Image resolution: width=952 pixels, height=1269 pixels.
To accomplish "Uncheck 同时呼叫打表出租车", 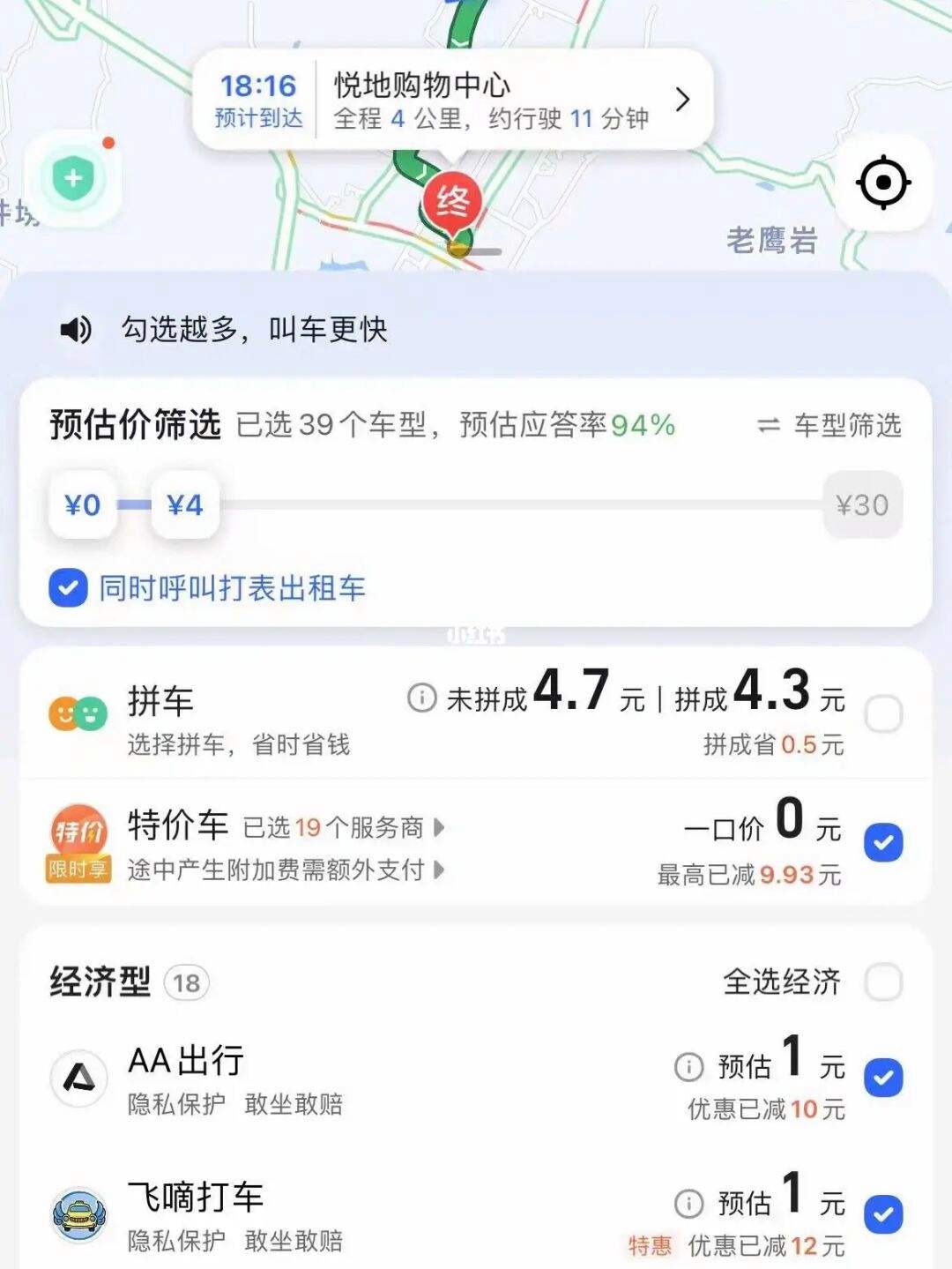I will click(x=68, y=588).
